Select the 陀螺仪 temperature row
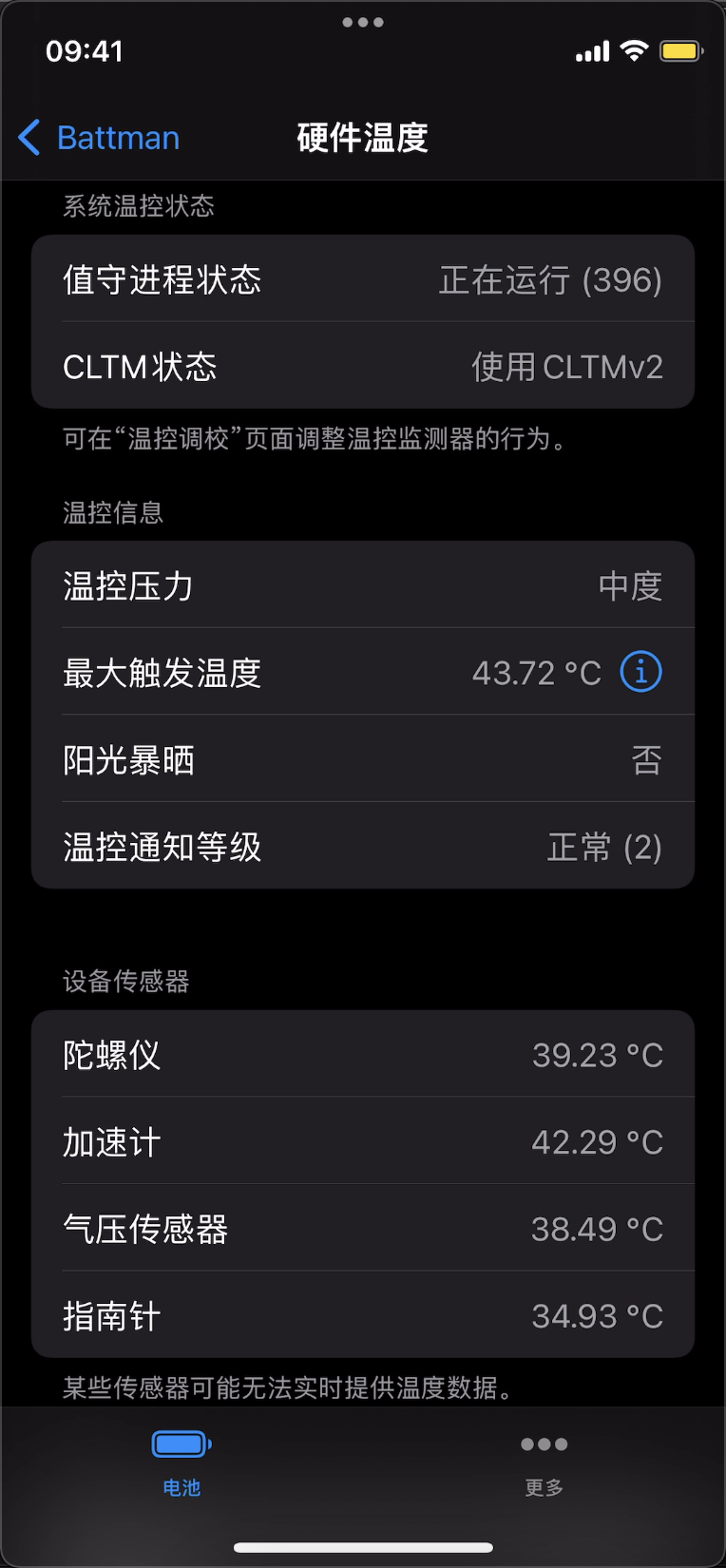726x1568 pixels. tap(363, 1054)
